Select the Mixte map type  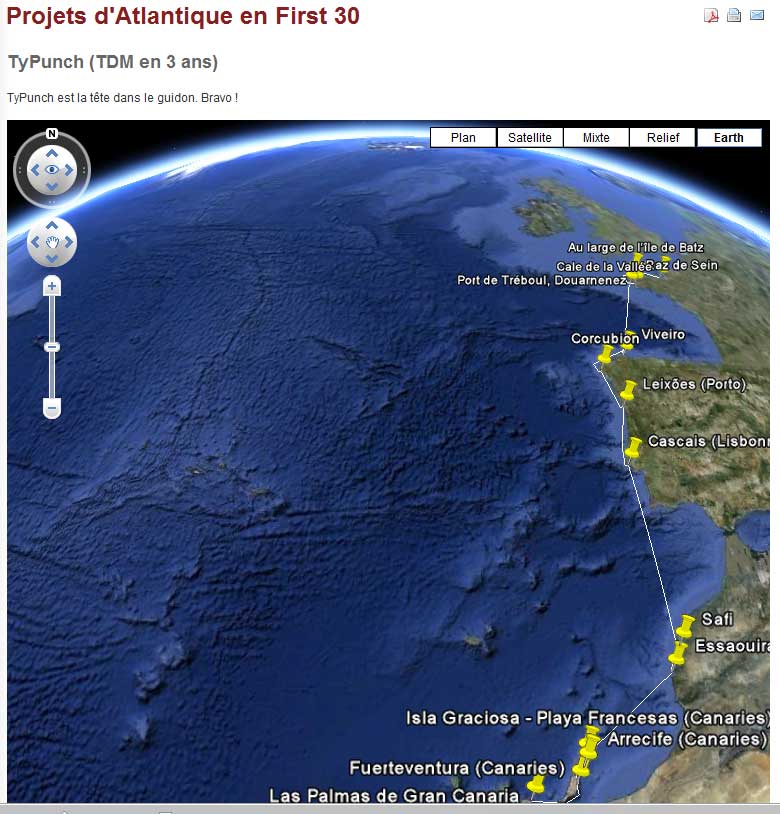click(596, 138)
